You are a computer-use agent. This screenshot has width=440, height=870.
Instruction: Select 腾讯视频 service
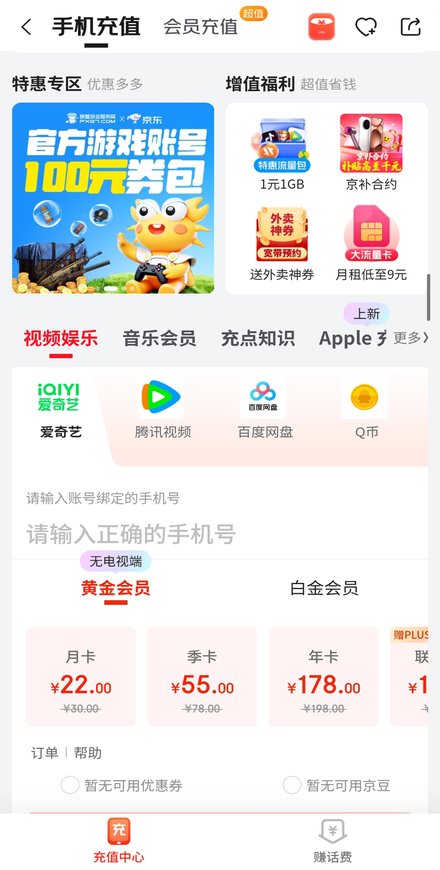[163, 409]
